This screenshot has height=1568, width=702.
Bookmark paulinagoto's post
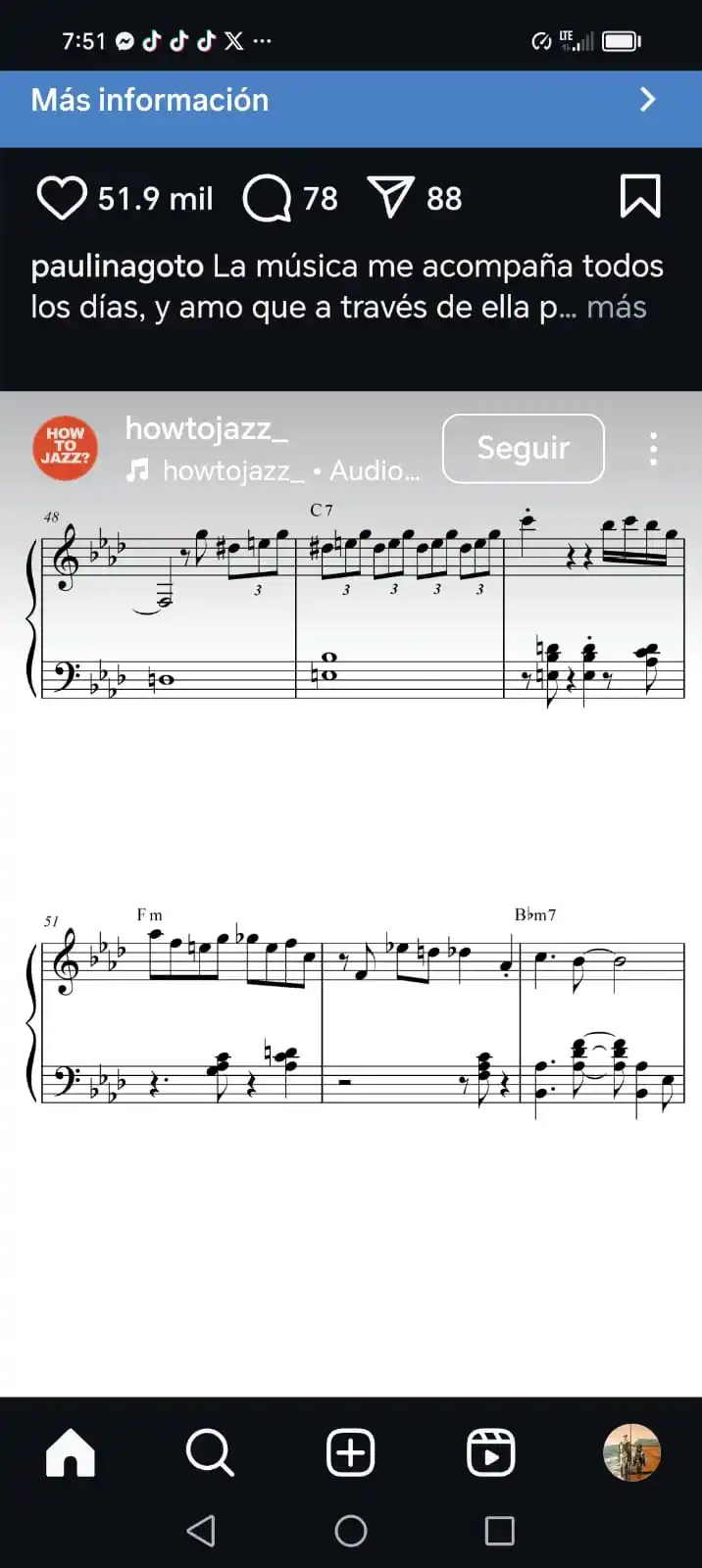[x=640, y=196]
